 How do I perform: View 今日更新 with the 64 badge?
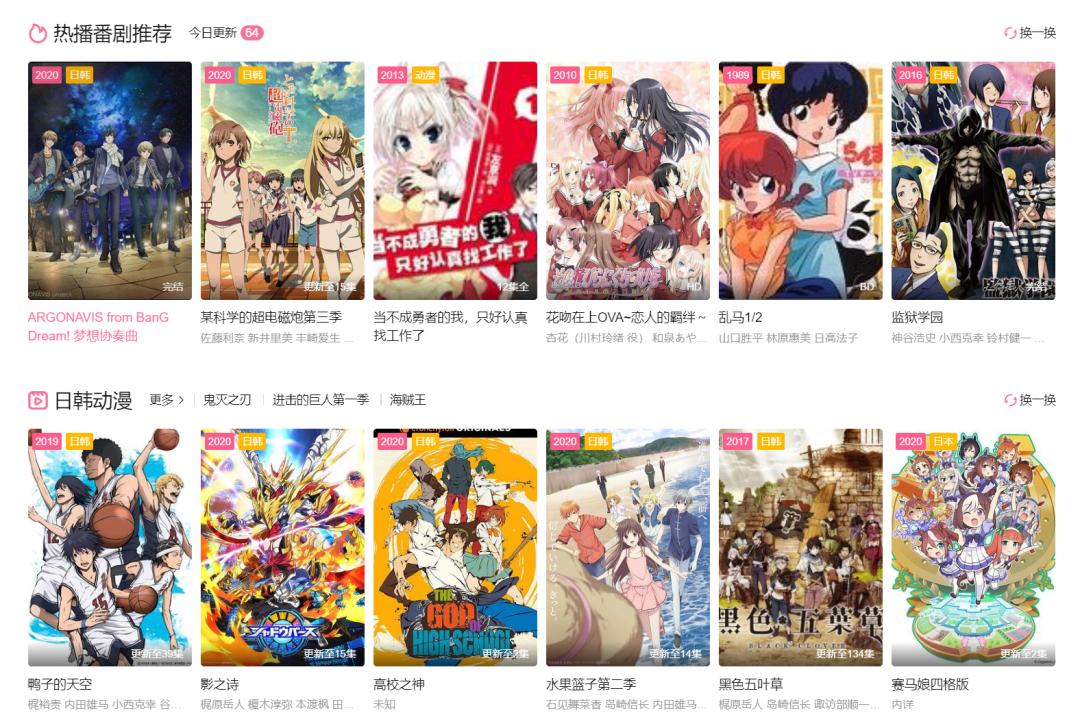pyautogui.click(x=225, y=33)
